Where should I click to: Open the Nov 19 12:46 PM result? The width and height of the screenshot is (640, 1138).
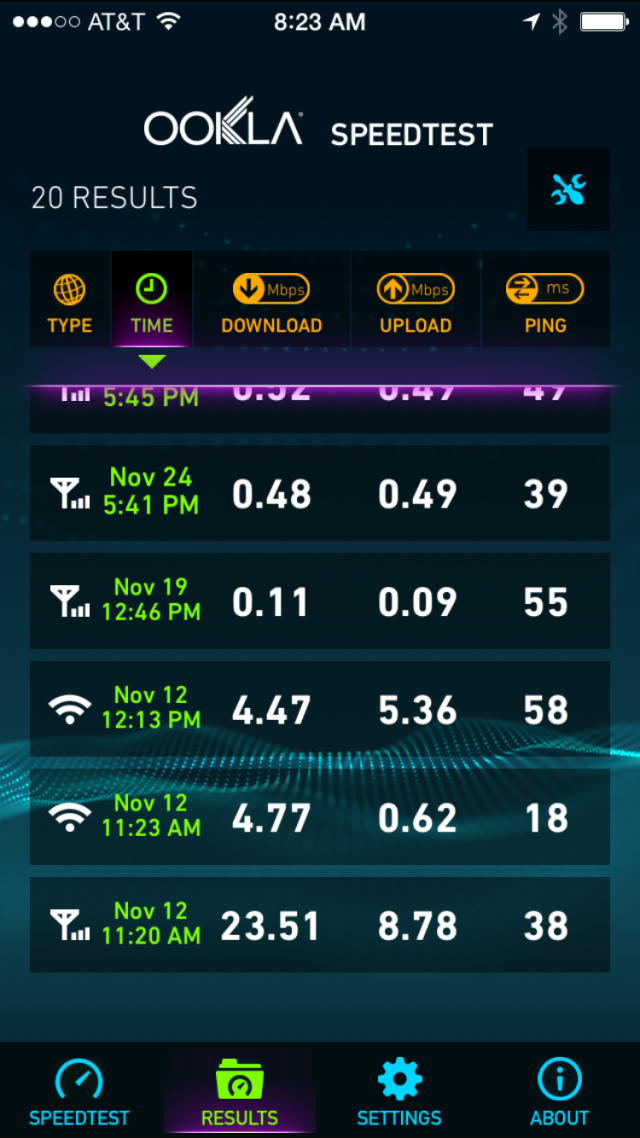coord(320,601)
